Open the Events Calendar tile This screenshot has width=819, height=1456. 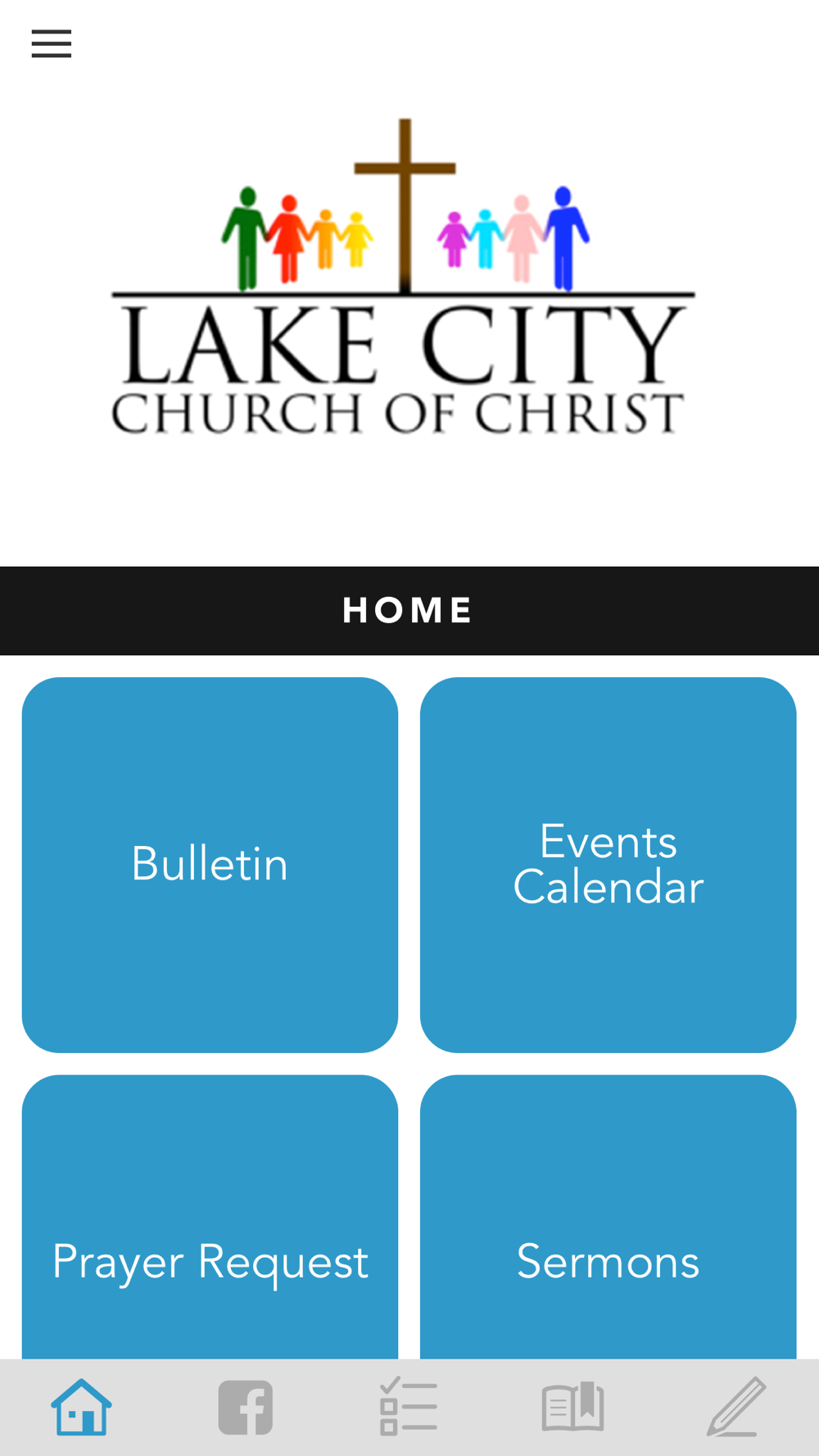(x=608, y=865)
